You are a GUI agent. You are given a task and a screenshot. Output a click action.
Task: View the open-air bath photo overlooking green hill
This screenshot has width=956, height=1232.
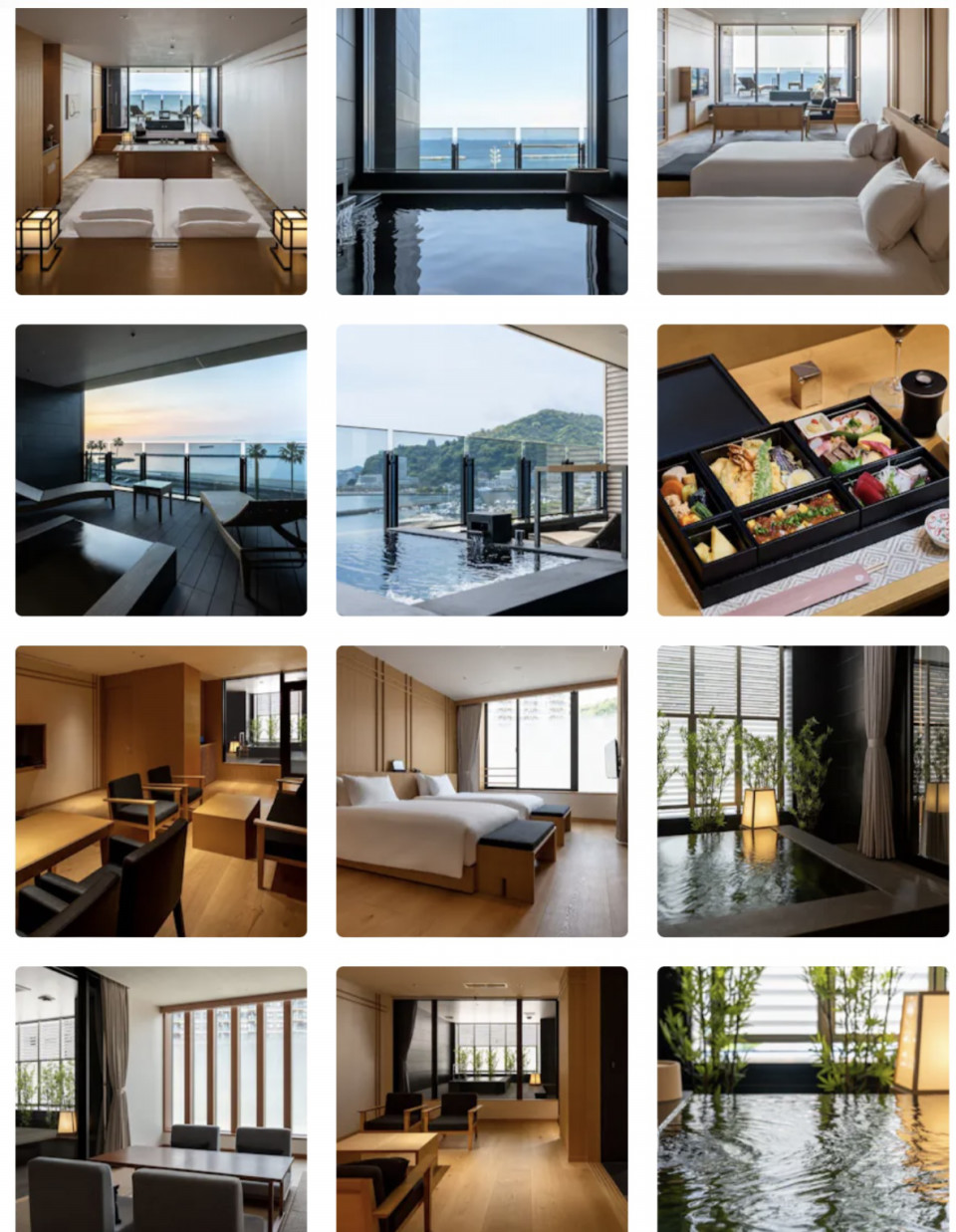tap(481, 470)
